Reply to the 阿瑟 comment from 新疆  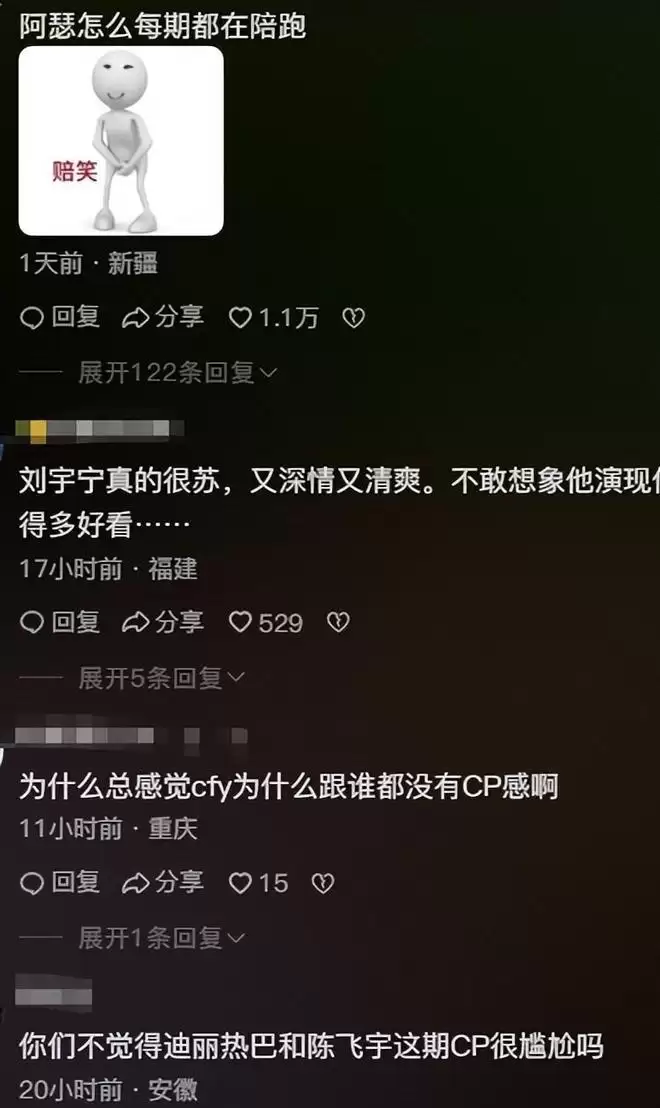pyautogui.click(x=61, y=318)
